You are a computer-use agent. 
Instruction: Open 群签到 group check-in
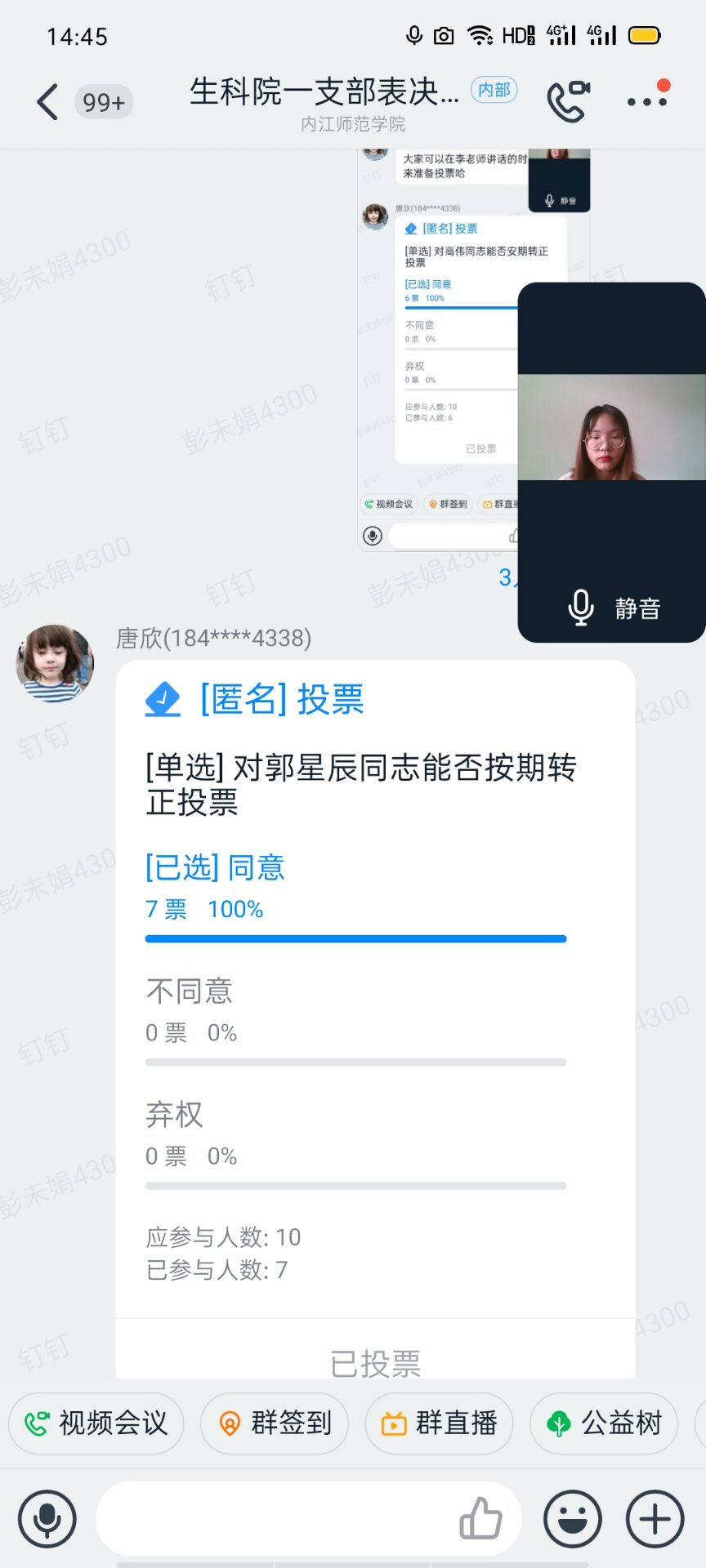tap(275, 1423)
